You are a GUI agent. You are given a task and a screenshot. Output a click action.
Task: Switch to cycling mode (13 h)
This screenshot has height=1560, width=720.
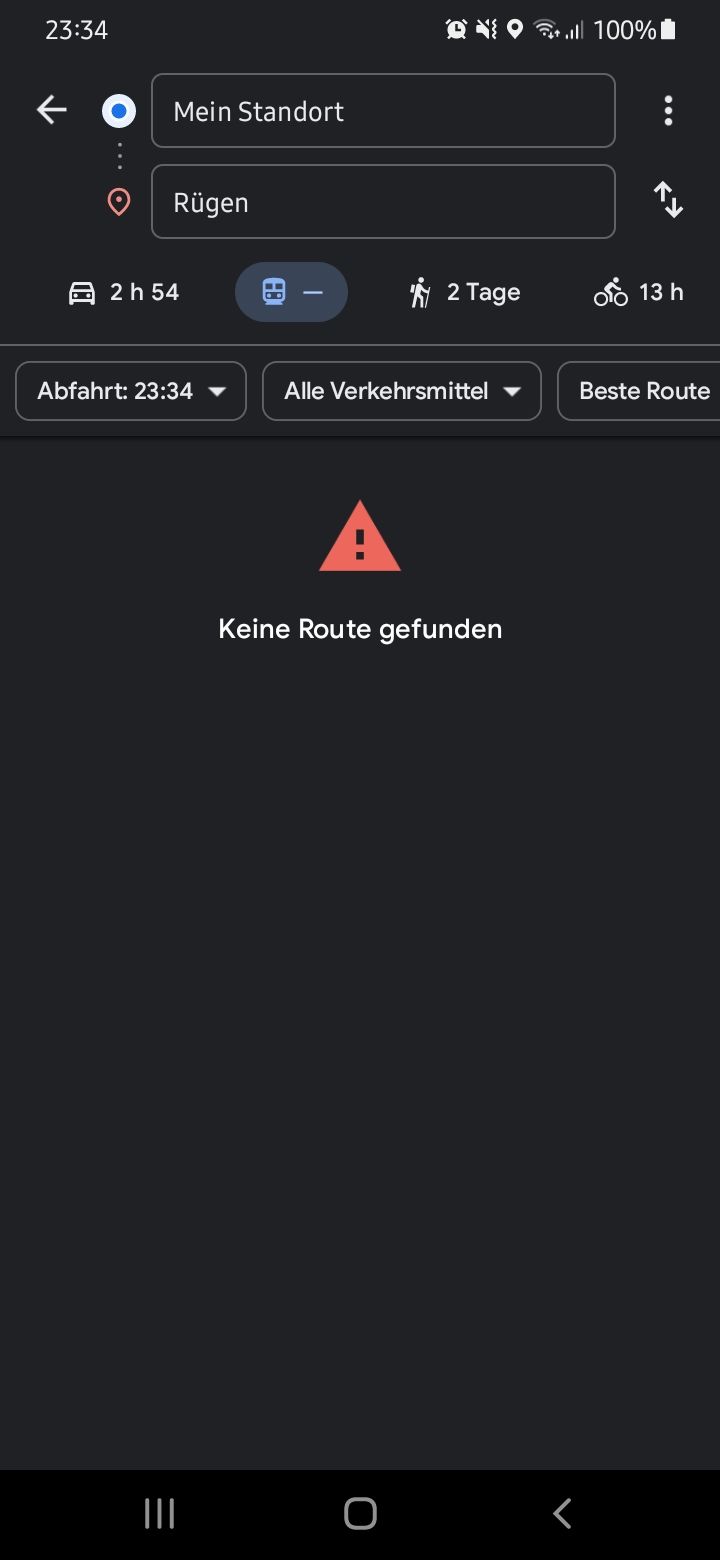click(x=639, y=292)
